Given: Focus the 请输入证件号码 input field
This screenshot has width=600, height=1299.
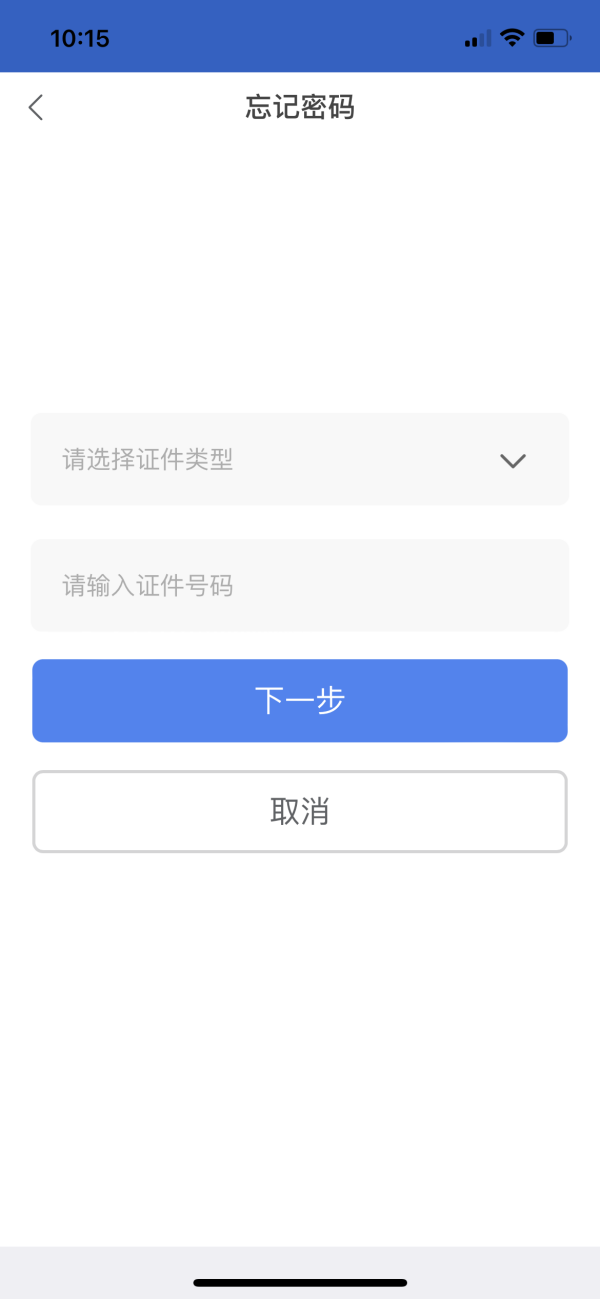Looking at the screenshot, I should pyautogui.click(x=300, y=585).
